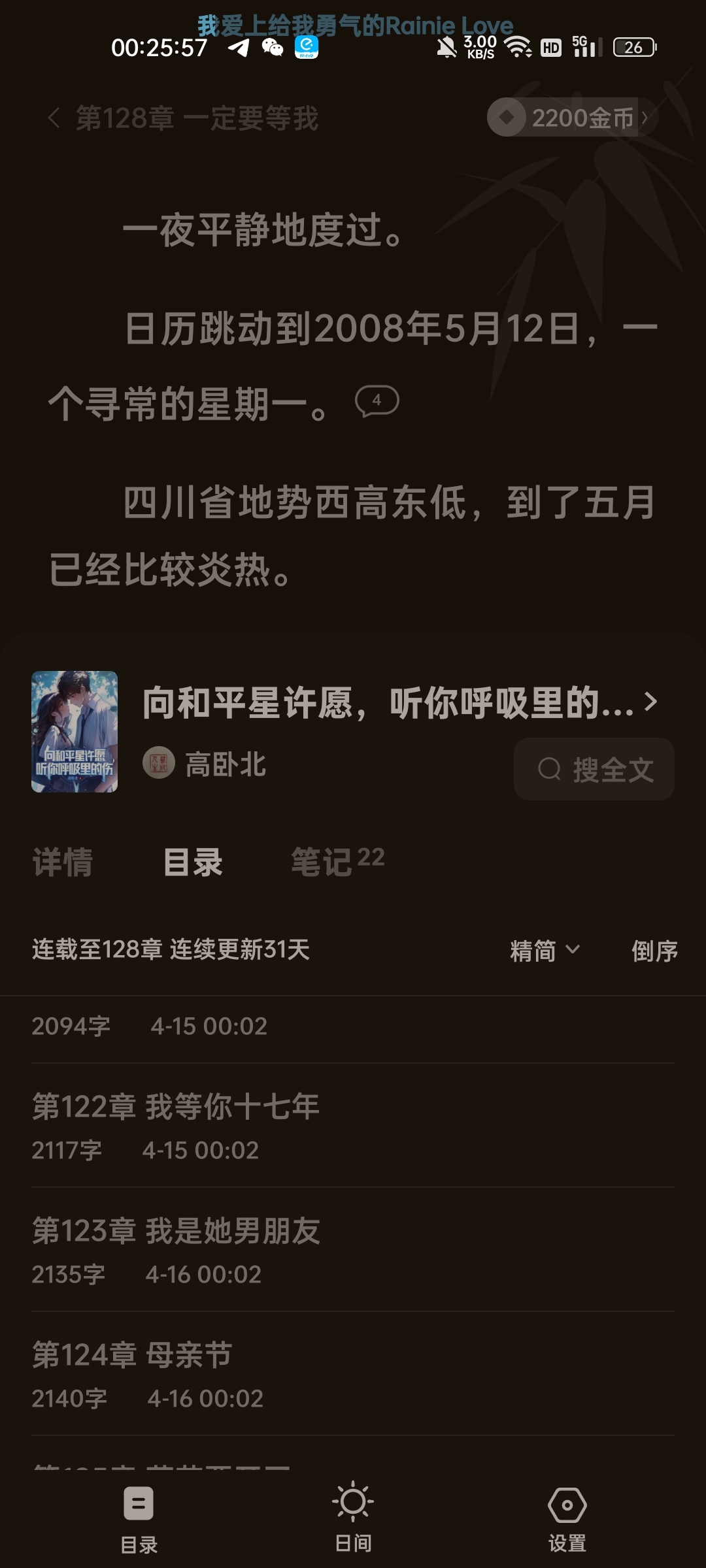Screen dimensions: 706x1568
Task: Switch to the 详情 tab
Action: tap(63, 862)
